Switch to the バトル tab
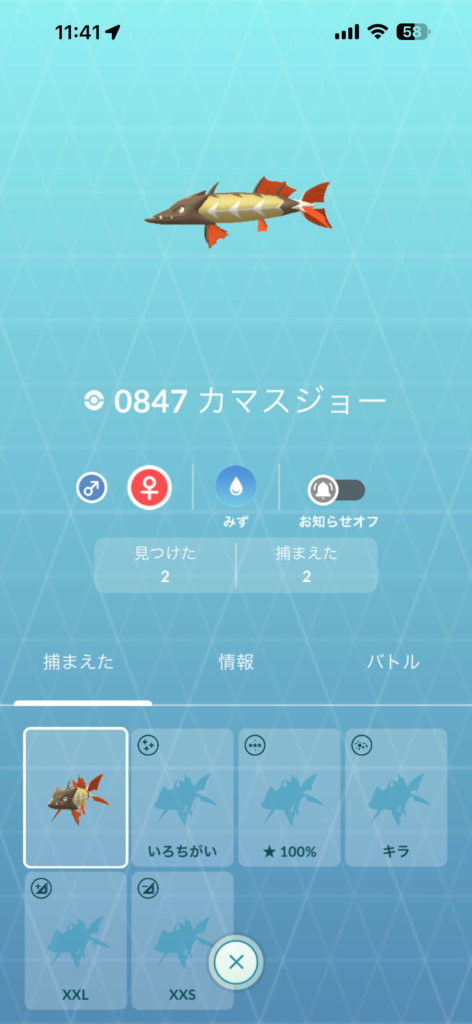This screenshot has width=472, height=1024. [x=393, y=662]
